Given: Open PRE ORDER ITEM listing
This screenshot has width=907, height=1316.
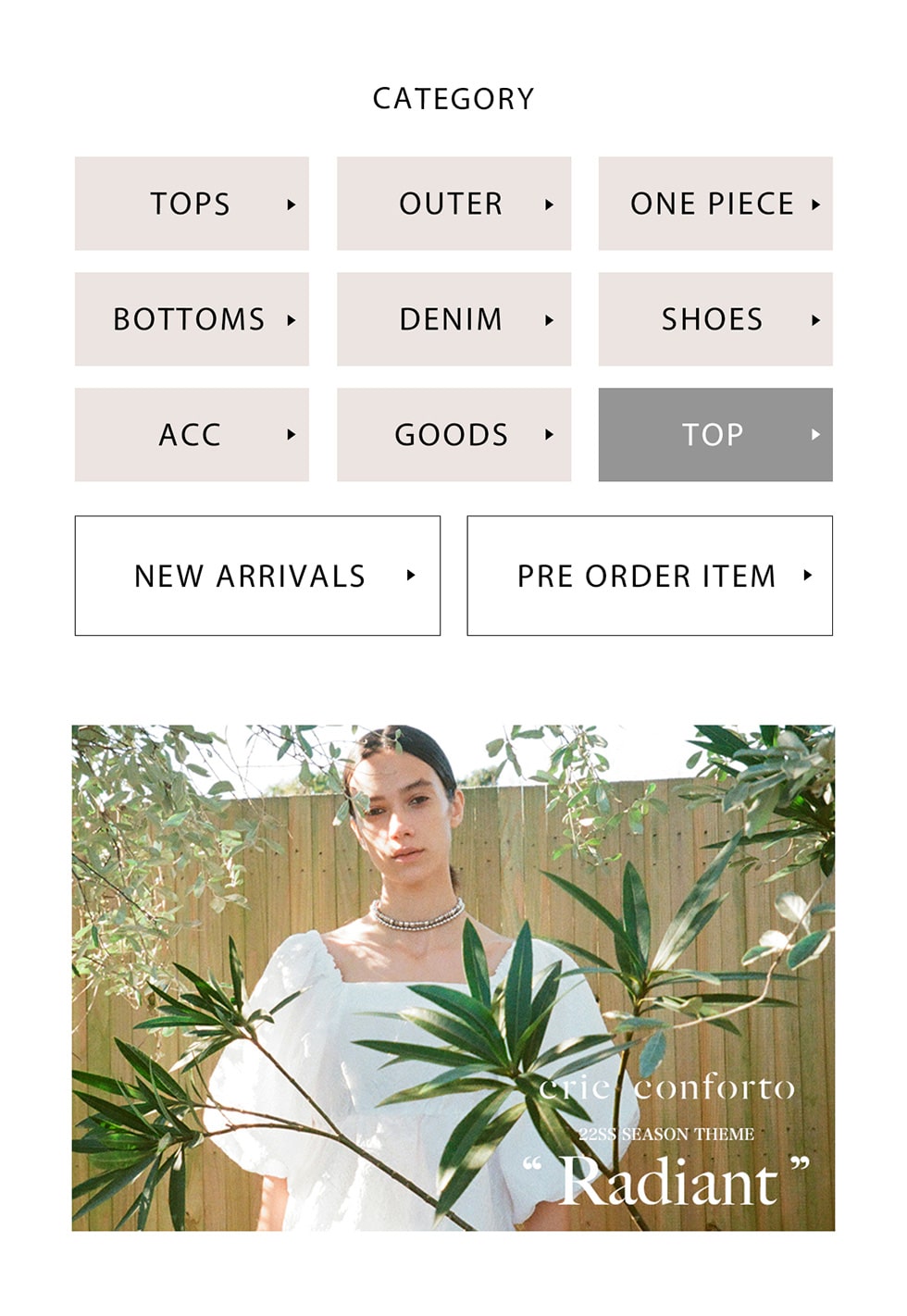Looking at the screenshot, I should (650, 576).
